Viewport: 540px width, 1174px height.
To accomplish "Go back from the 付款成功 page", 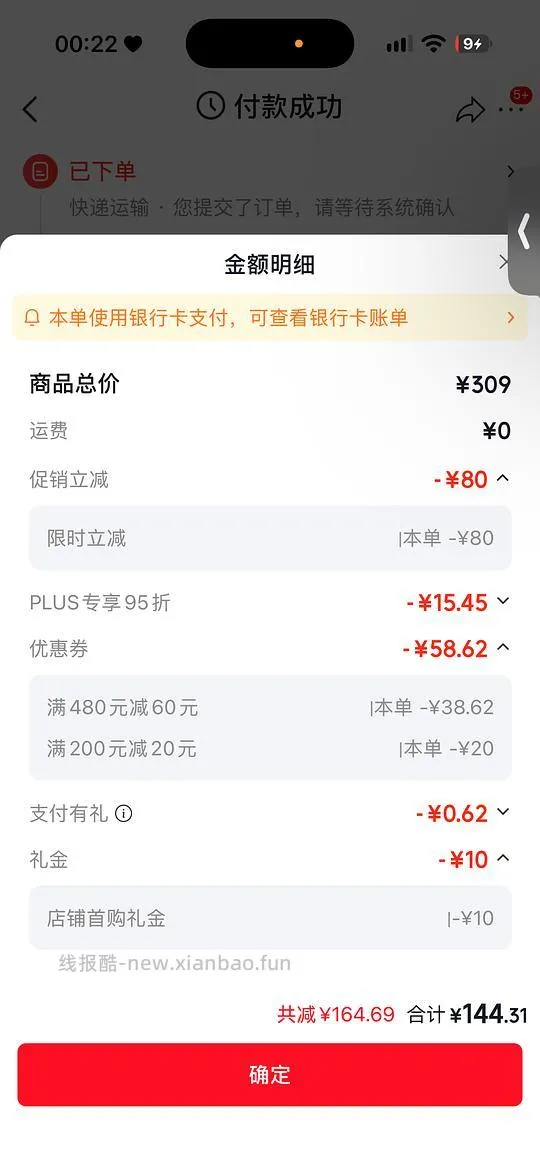I will (30, 109).
